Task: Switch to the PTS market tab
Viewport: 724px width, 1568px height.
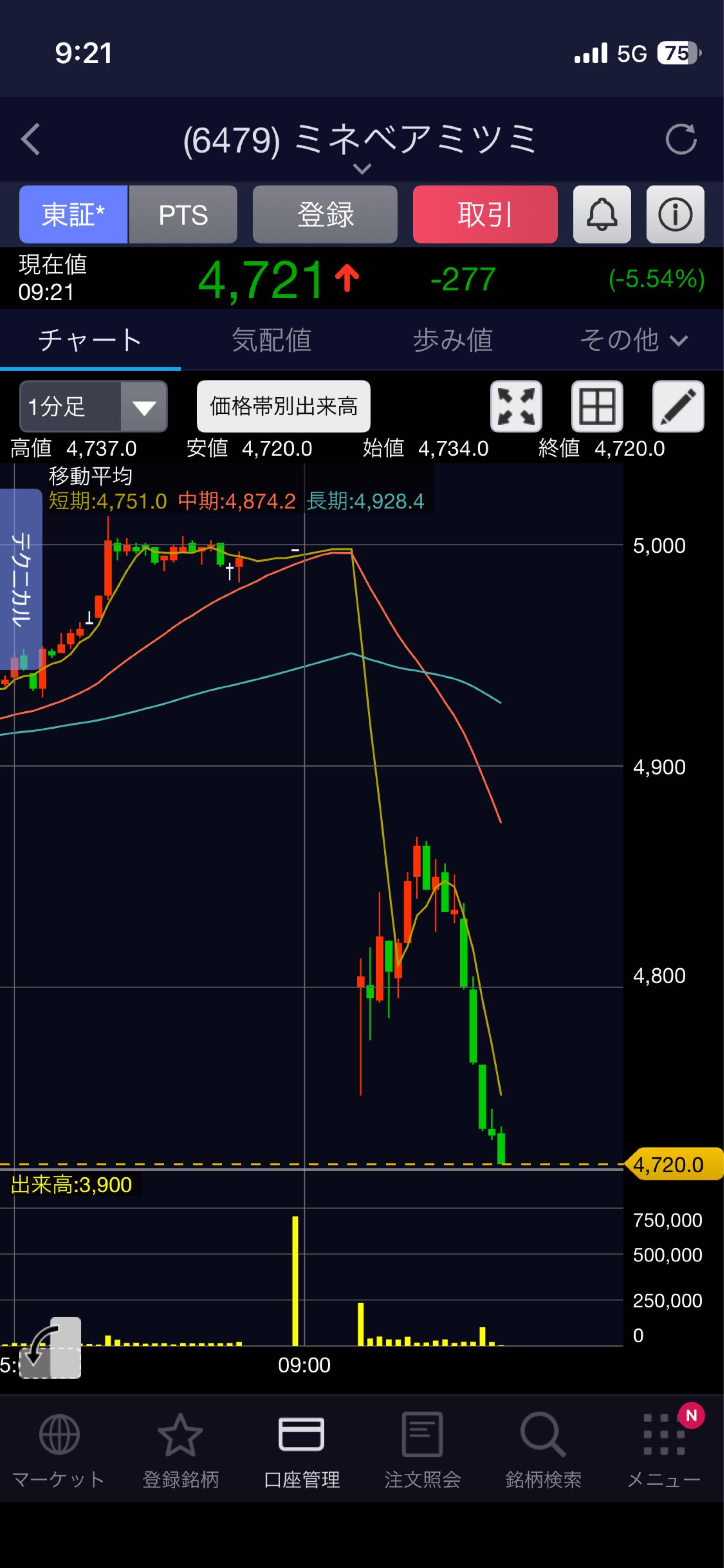Action: [x=183, y=214]
